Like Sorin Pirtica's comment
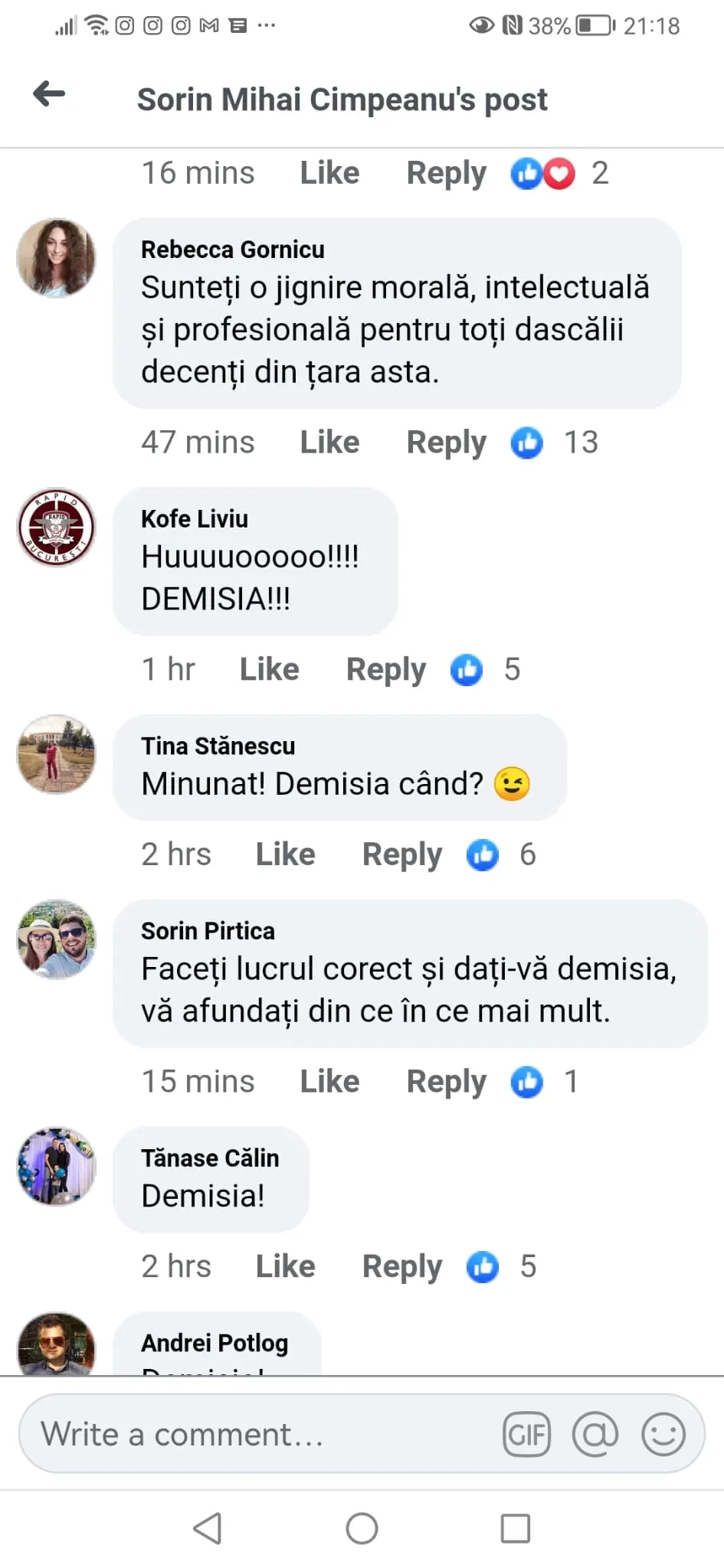The image size is (724, 1568). click(329, 1082)
